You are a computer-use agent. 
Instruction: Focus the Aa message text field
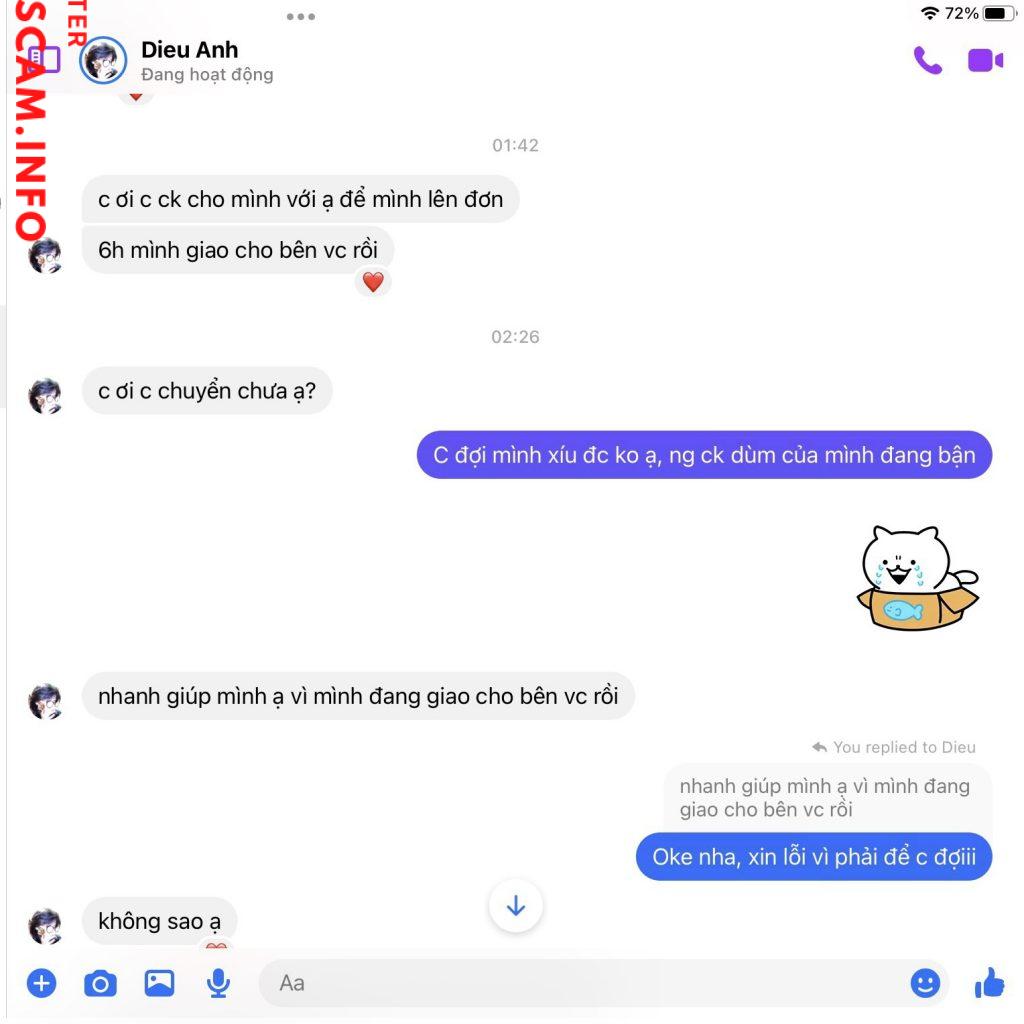pyautogui.click(x=580, y=983)
